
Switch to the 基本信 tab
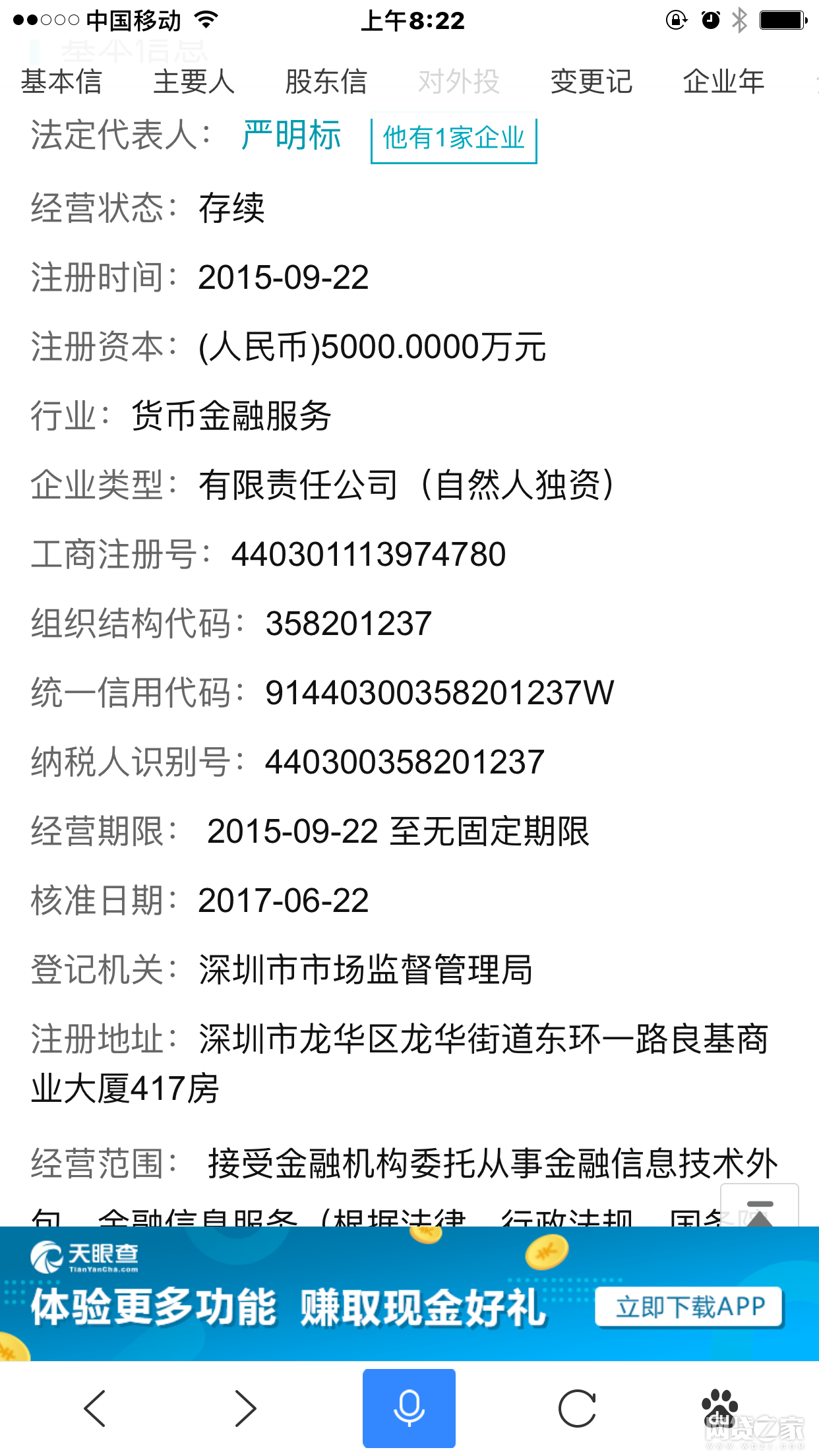(61, 82)
